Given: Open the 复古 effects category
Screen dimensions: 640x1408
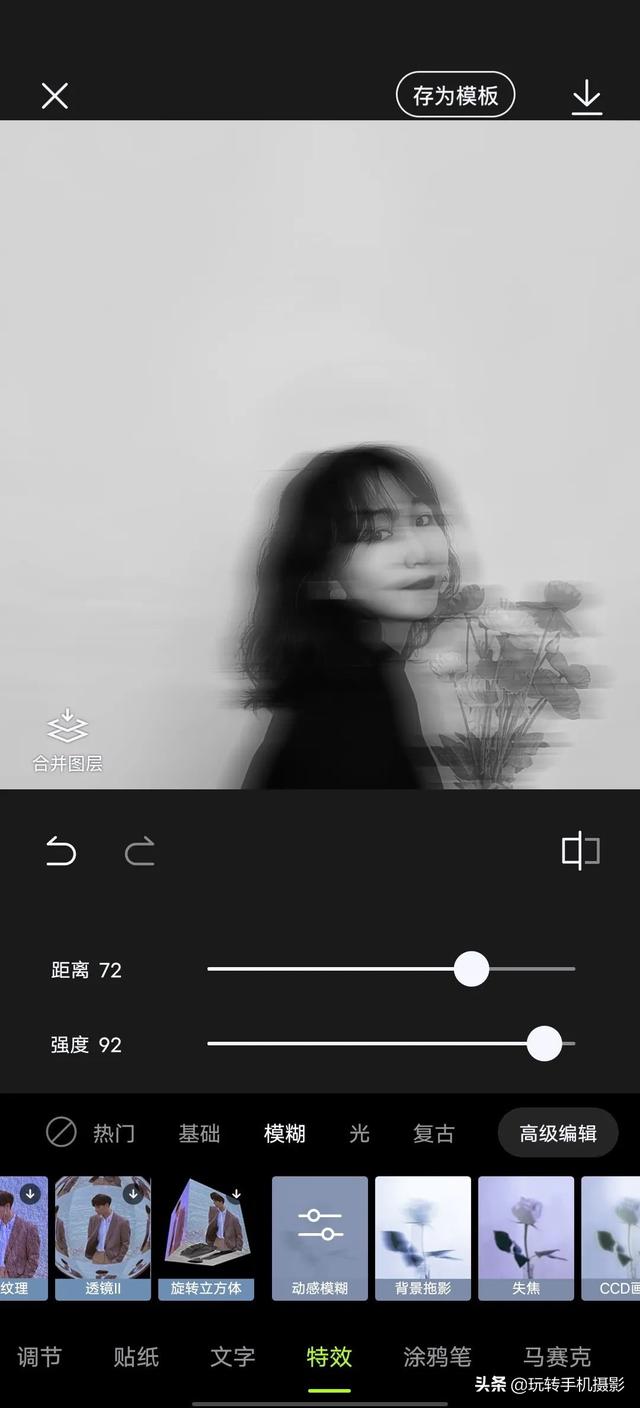Looking at the screenshot, I should (434, 1133).
